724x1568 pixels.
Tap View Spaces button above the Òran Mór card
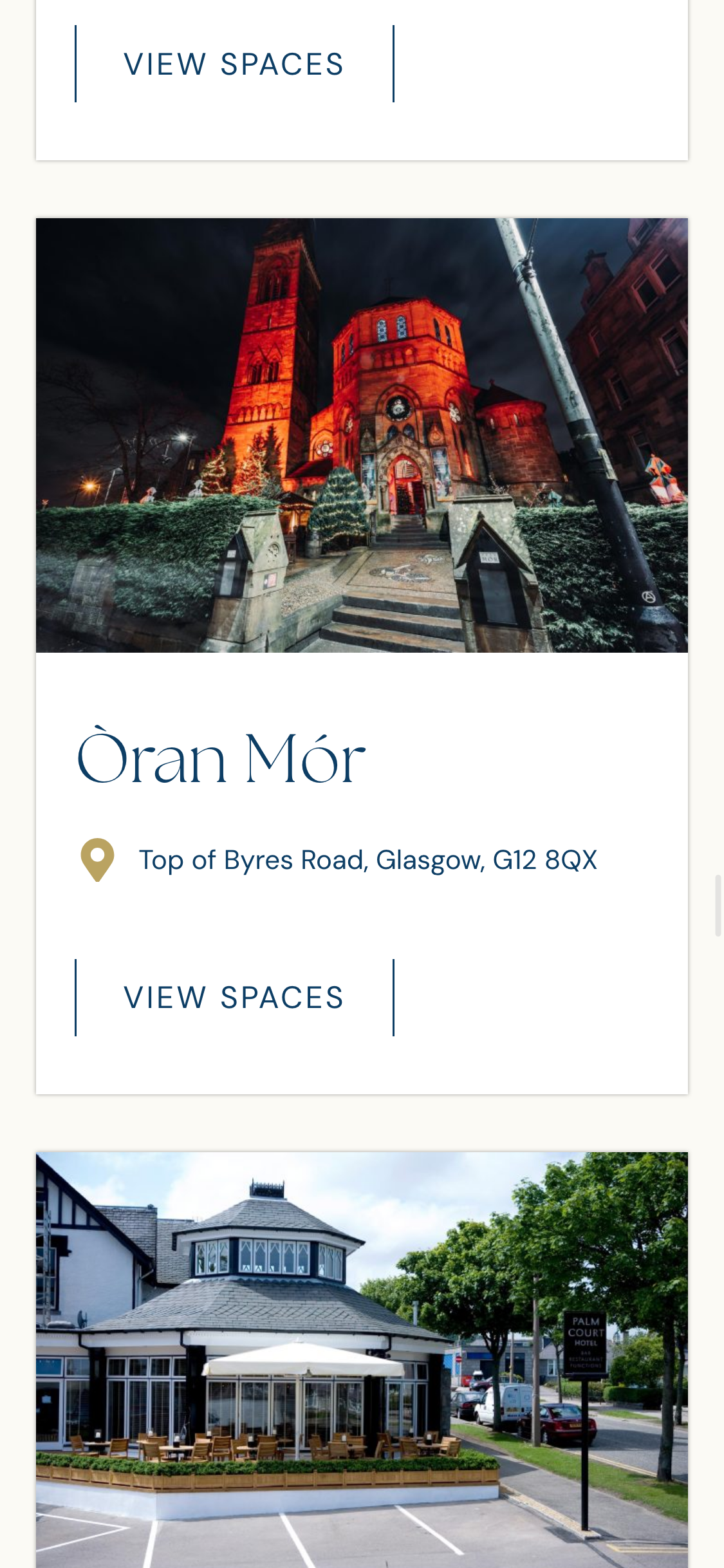click(x=234, y=64)
